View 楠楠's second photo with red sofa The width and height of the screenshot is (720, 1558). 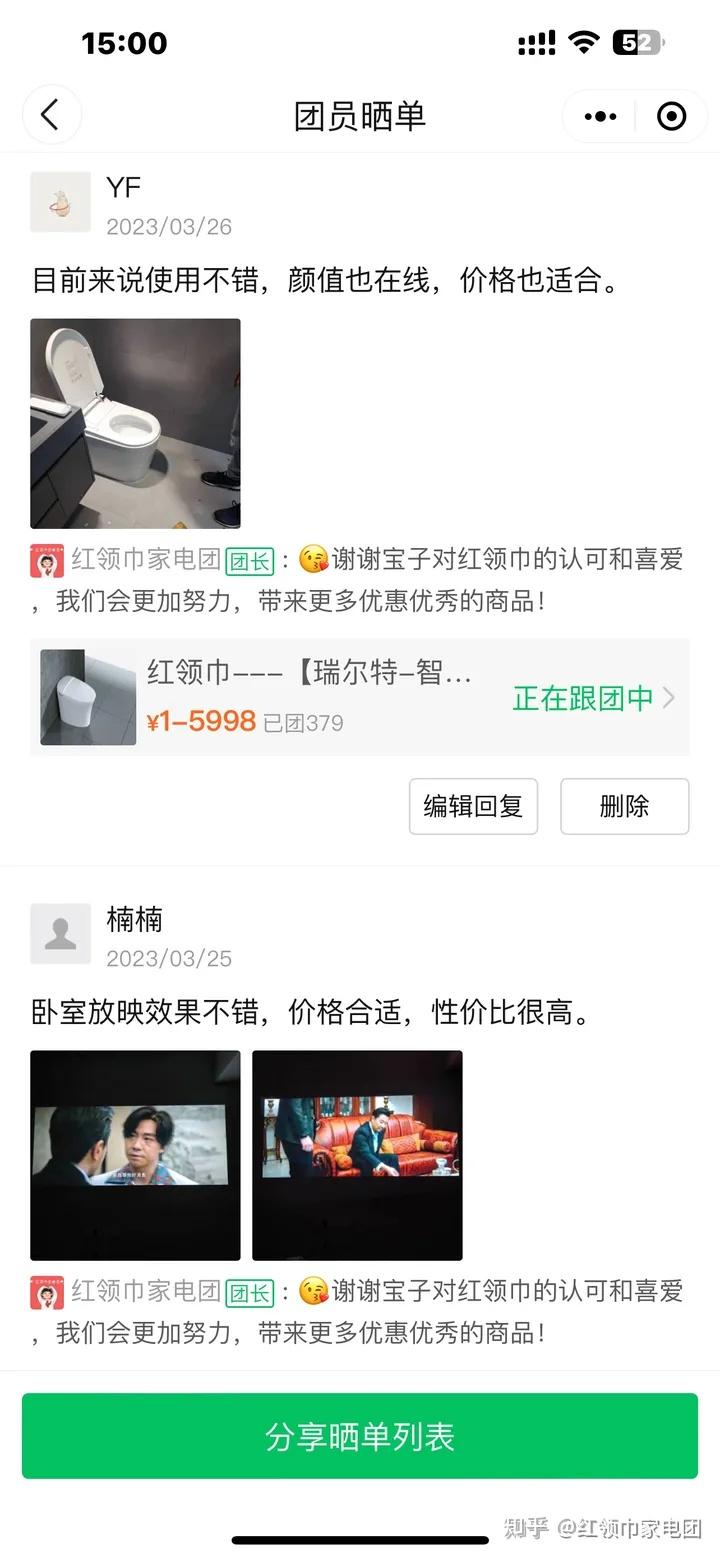pos(357,1155)
